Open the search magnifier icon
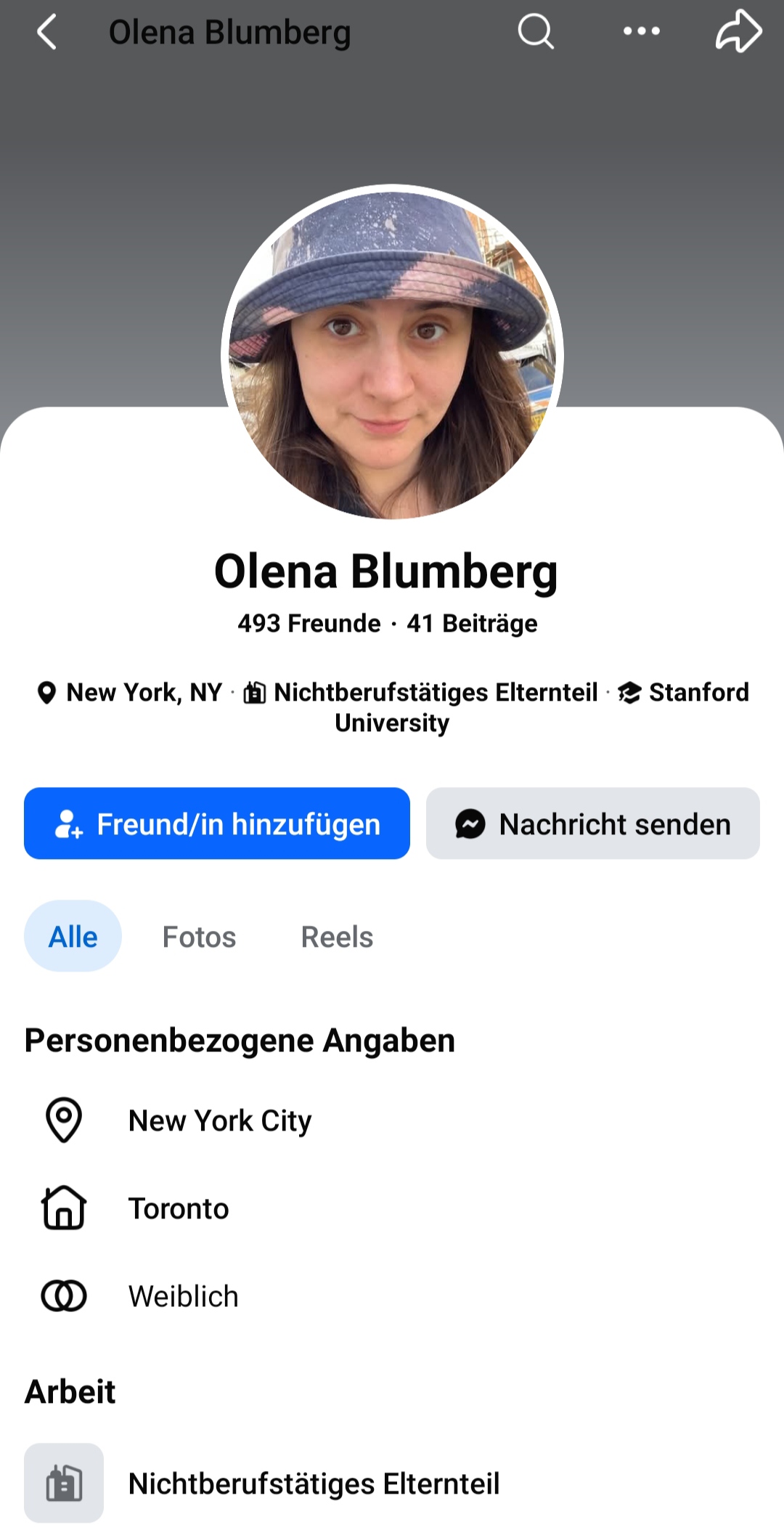This screenshot has height=1530, width=784. (x=536, y=31)
